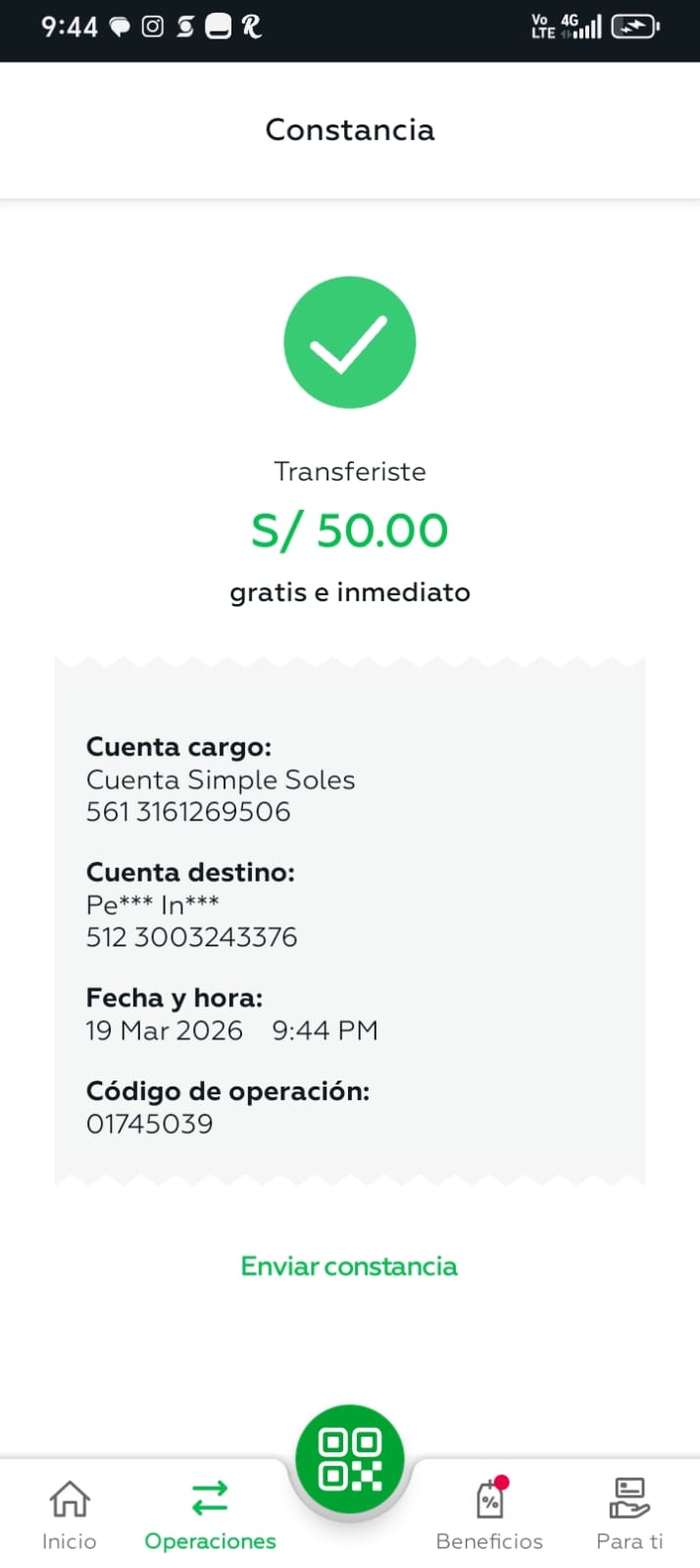
Task: Select the Para ti tab
Action: coord(629,1514)
